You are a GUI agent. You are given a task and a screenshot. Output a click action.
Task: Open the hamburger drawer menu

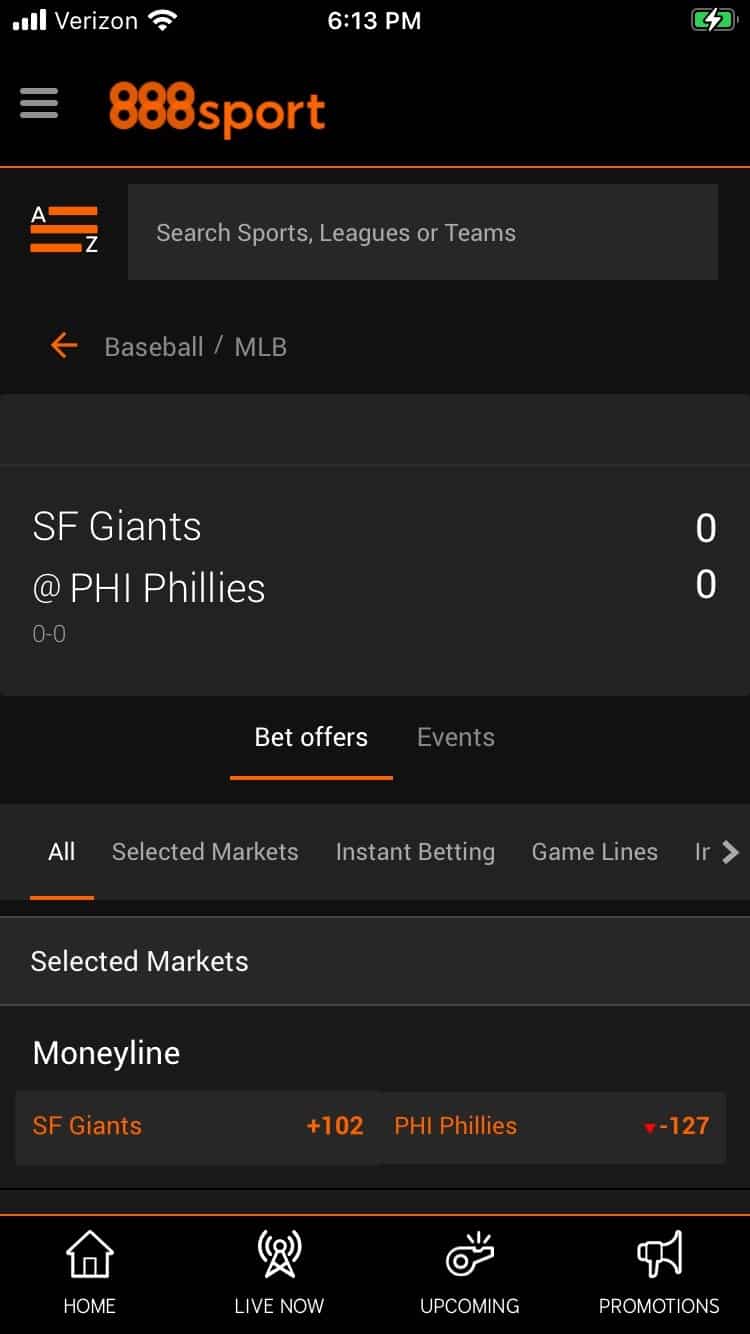[x=39, y=104]
